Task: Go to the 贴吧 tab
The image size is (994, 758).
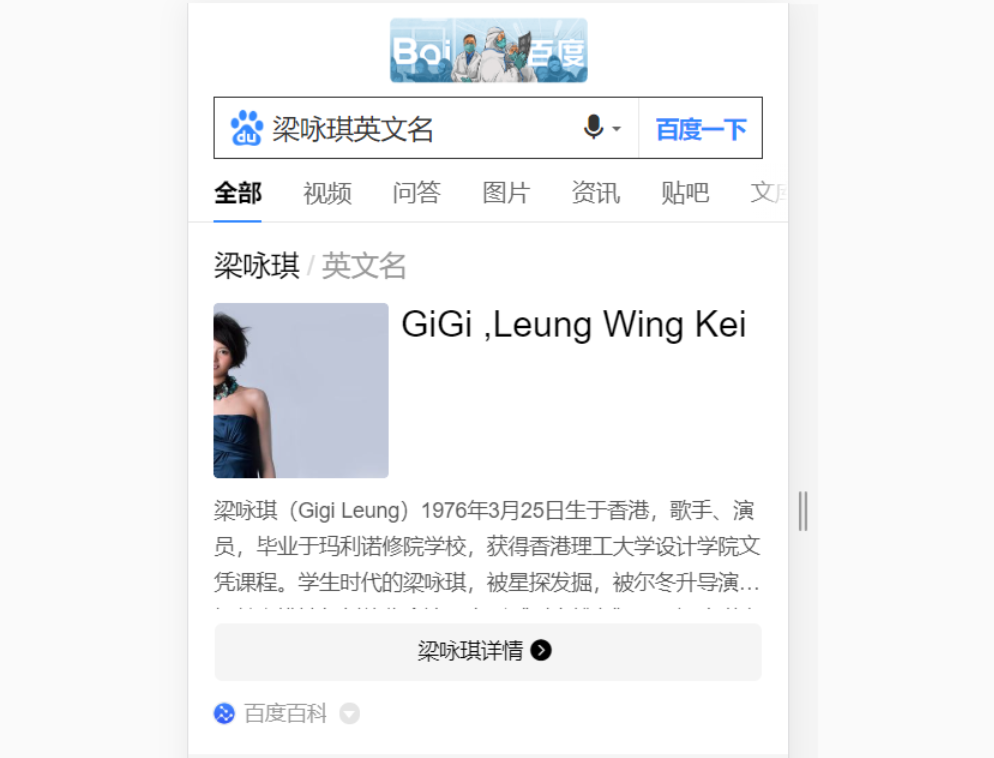Action: [x=685, y=193]
